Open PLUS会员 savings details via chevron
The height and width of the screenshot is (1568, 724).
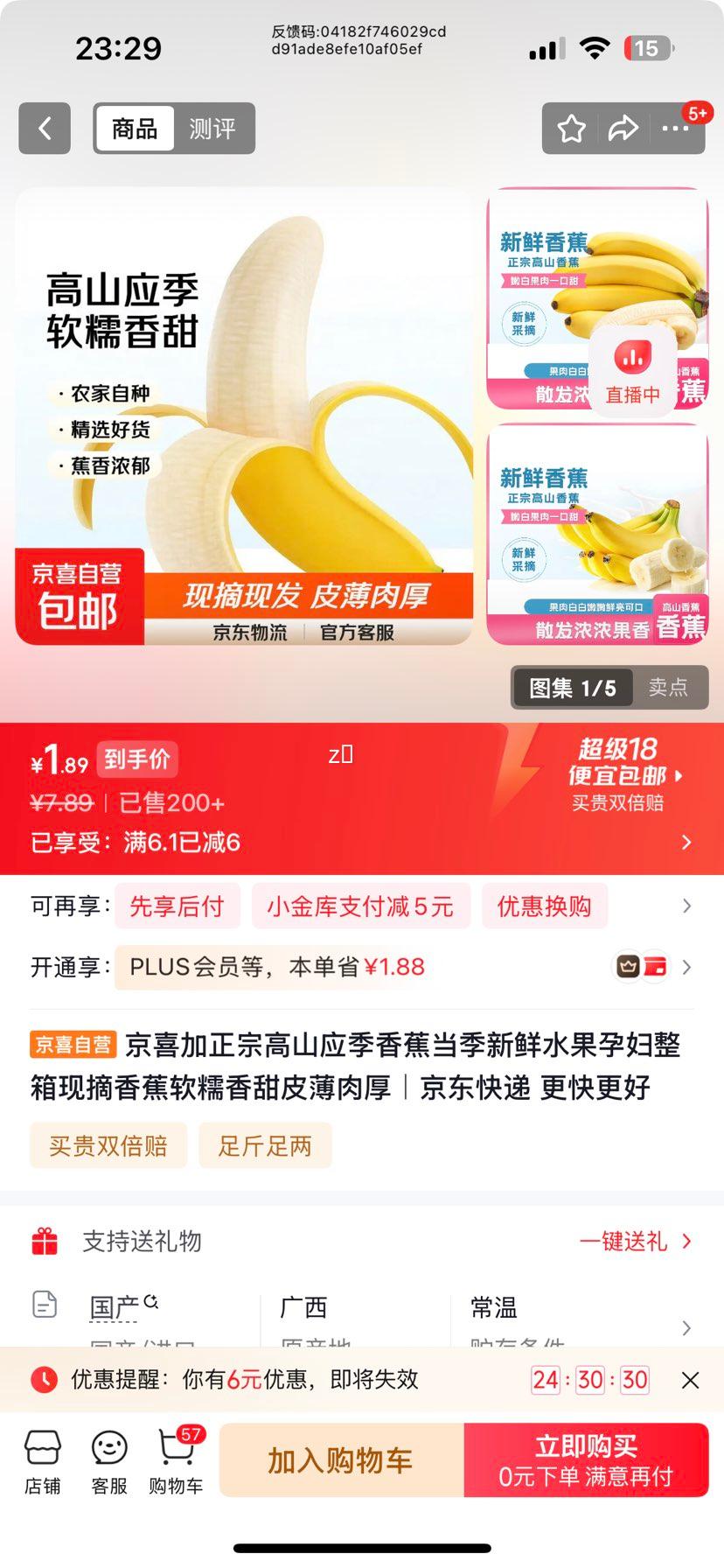pos(686,967)
